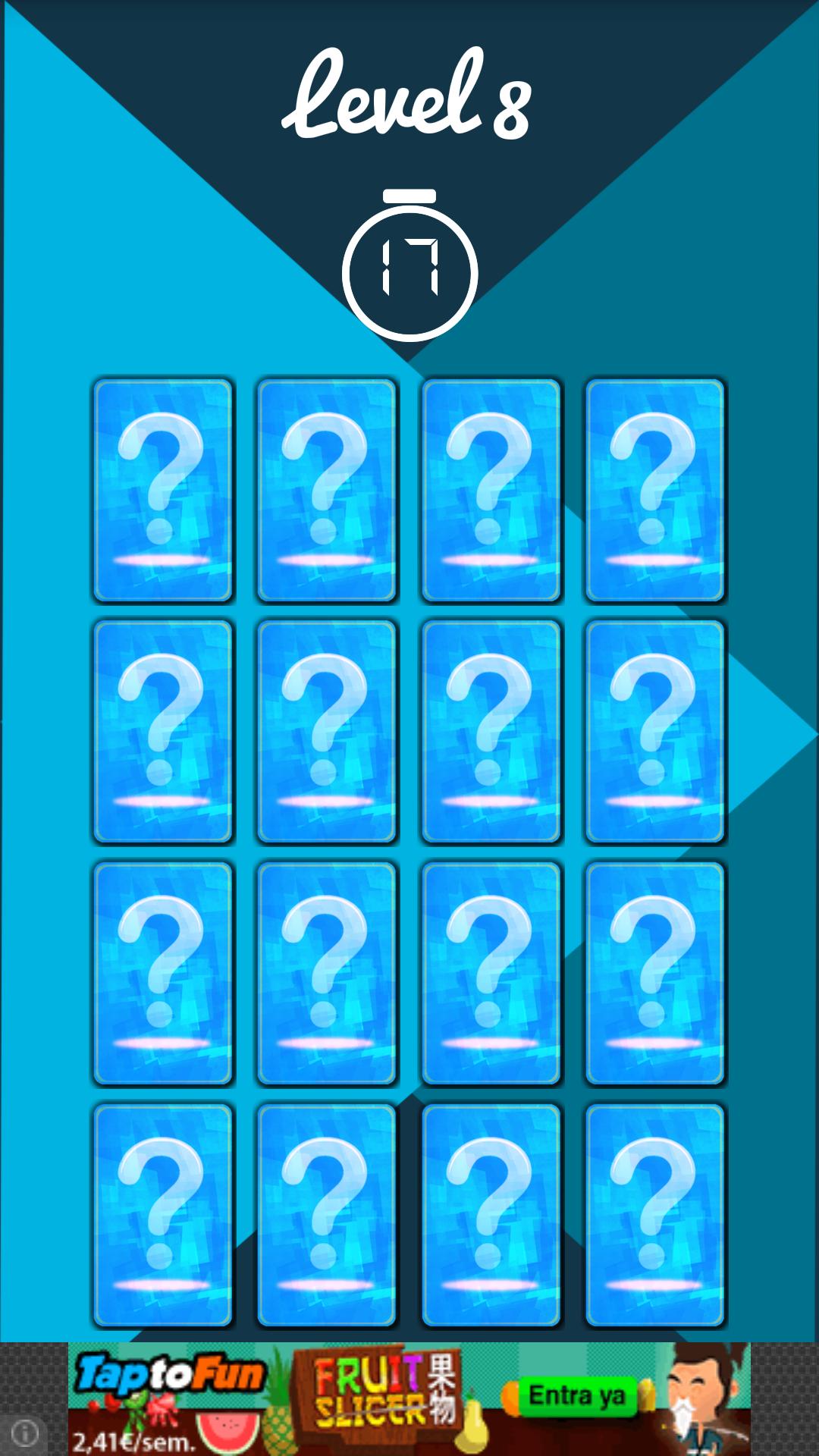
Task: Flip the top-right question mark card
Action: coord(654,489)
